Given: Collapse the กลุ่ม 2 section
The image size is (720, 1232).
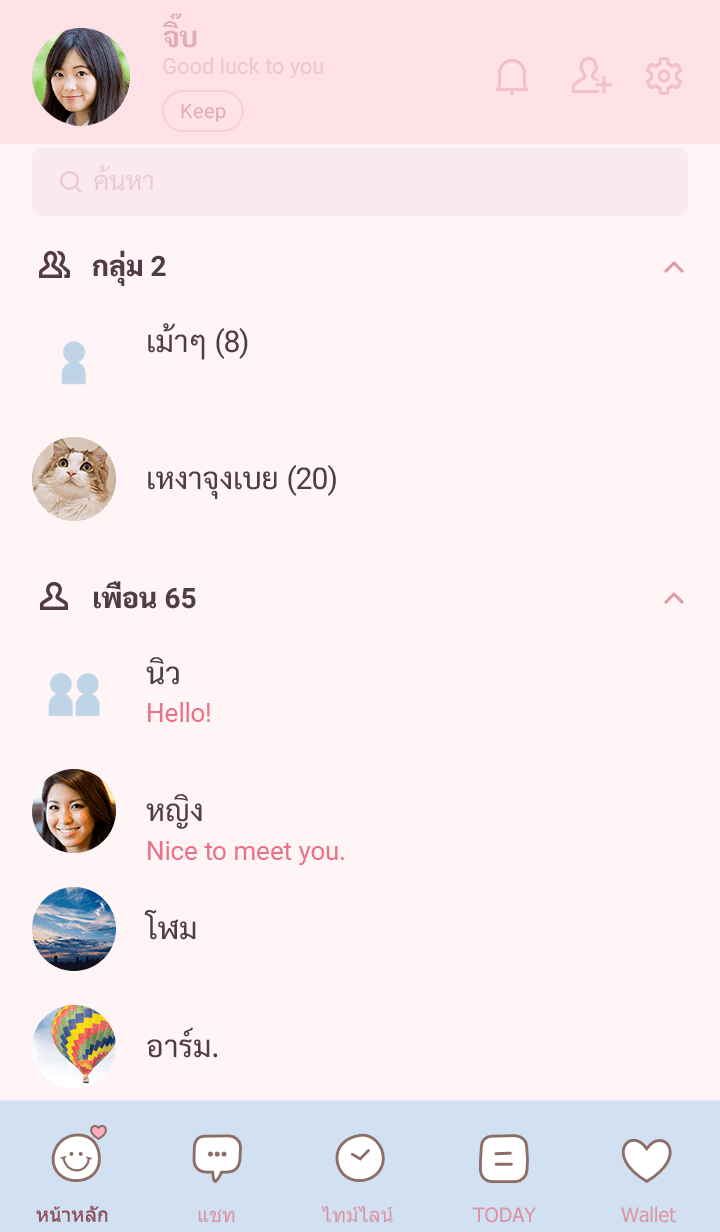Looking at the screenshot, I should tap(674, 267).
